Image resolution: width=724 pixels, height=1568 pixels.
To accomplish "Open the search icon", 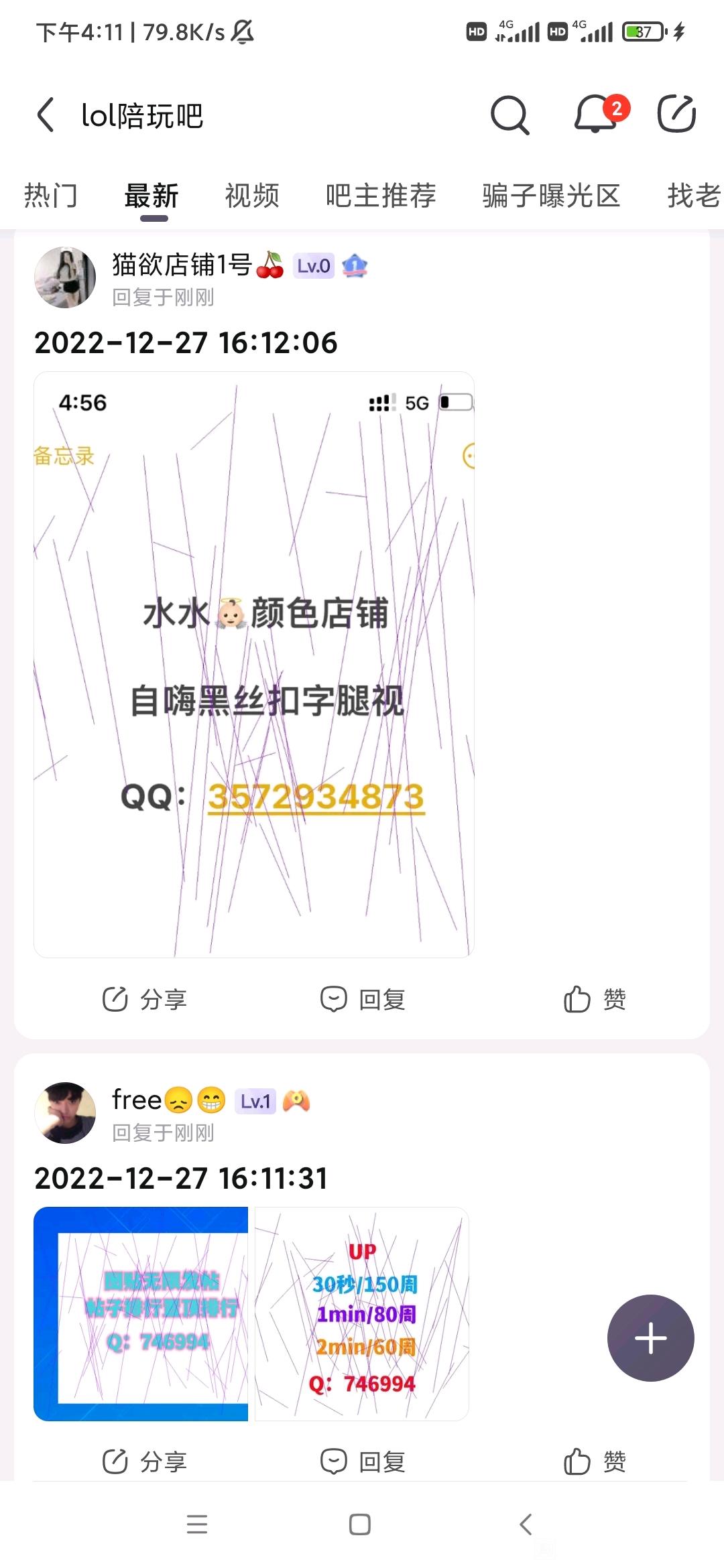I will 509,115.
